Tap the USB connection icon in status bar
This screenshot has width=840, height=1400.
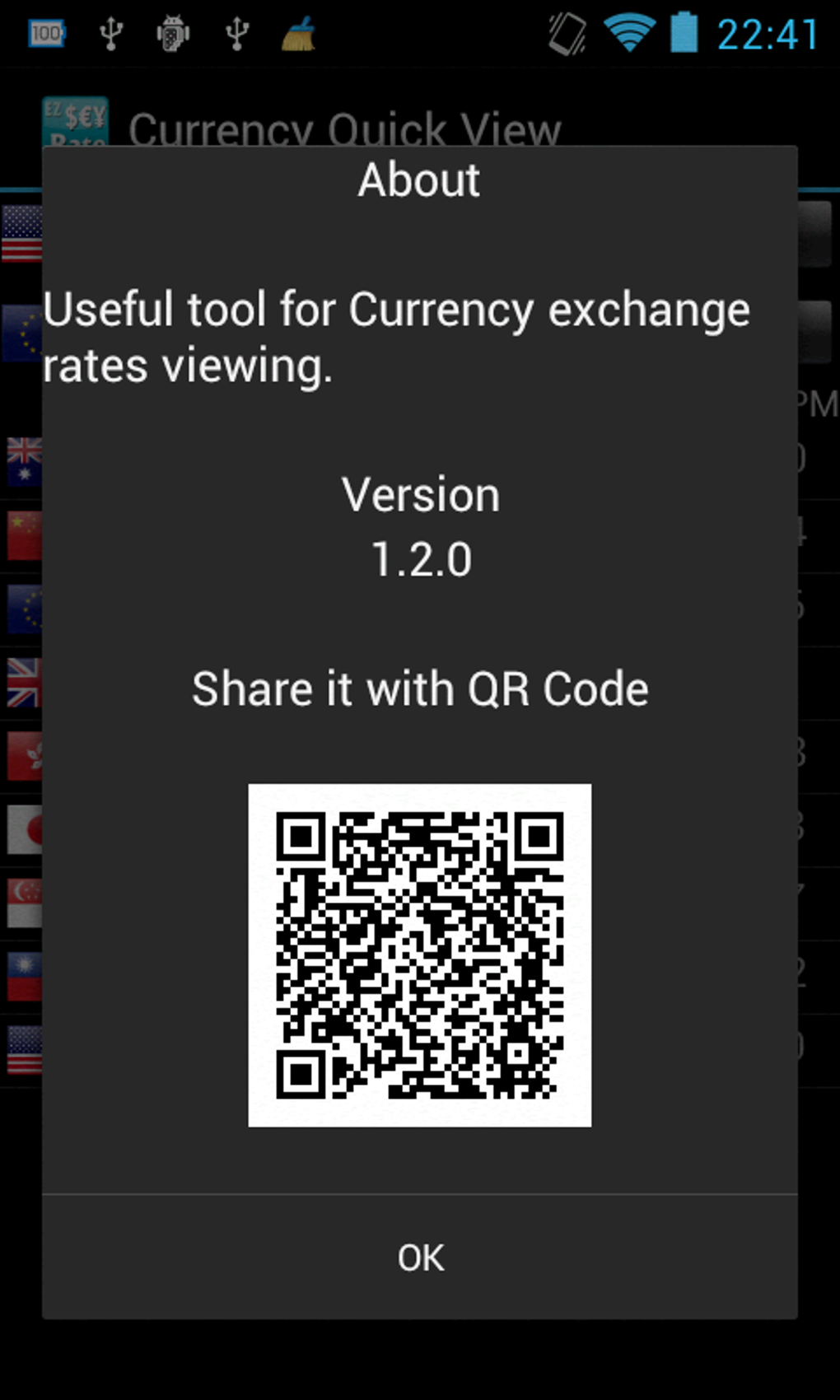pos(110,35)
